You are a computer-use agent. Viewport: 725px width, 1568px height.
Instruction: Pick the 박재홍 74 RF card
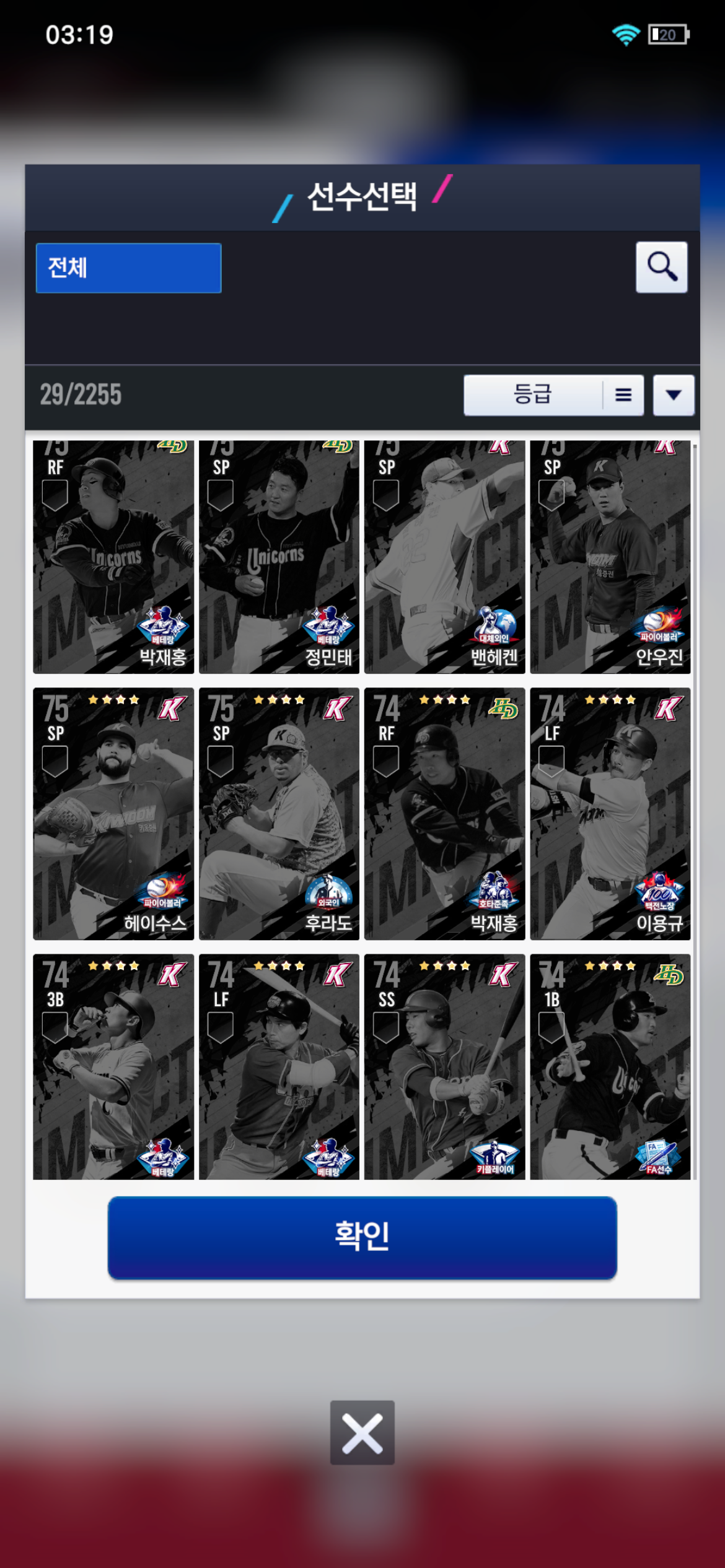tap(444, 813)
